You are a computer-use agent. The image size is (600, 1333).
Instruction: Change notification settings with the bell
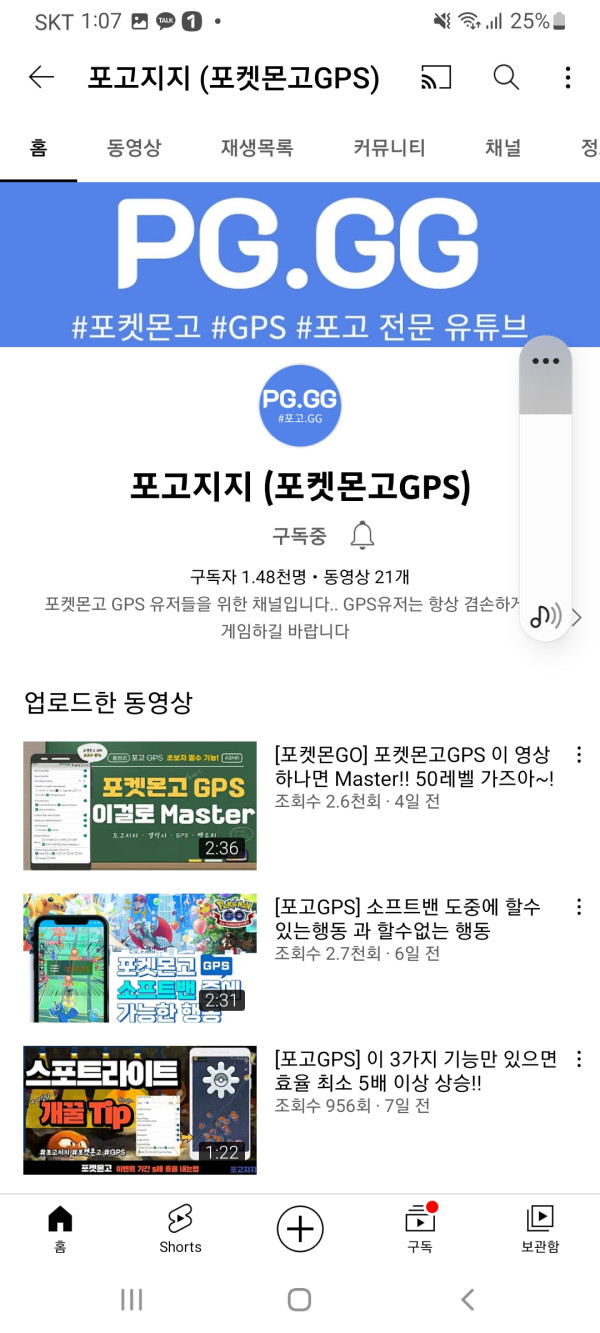(x=362, y=536)
